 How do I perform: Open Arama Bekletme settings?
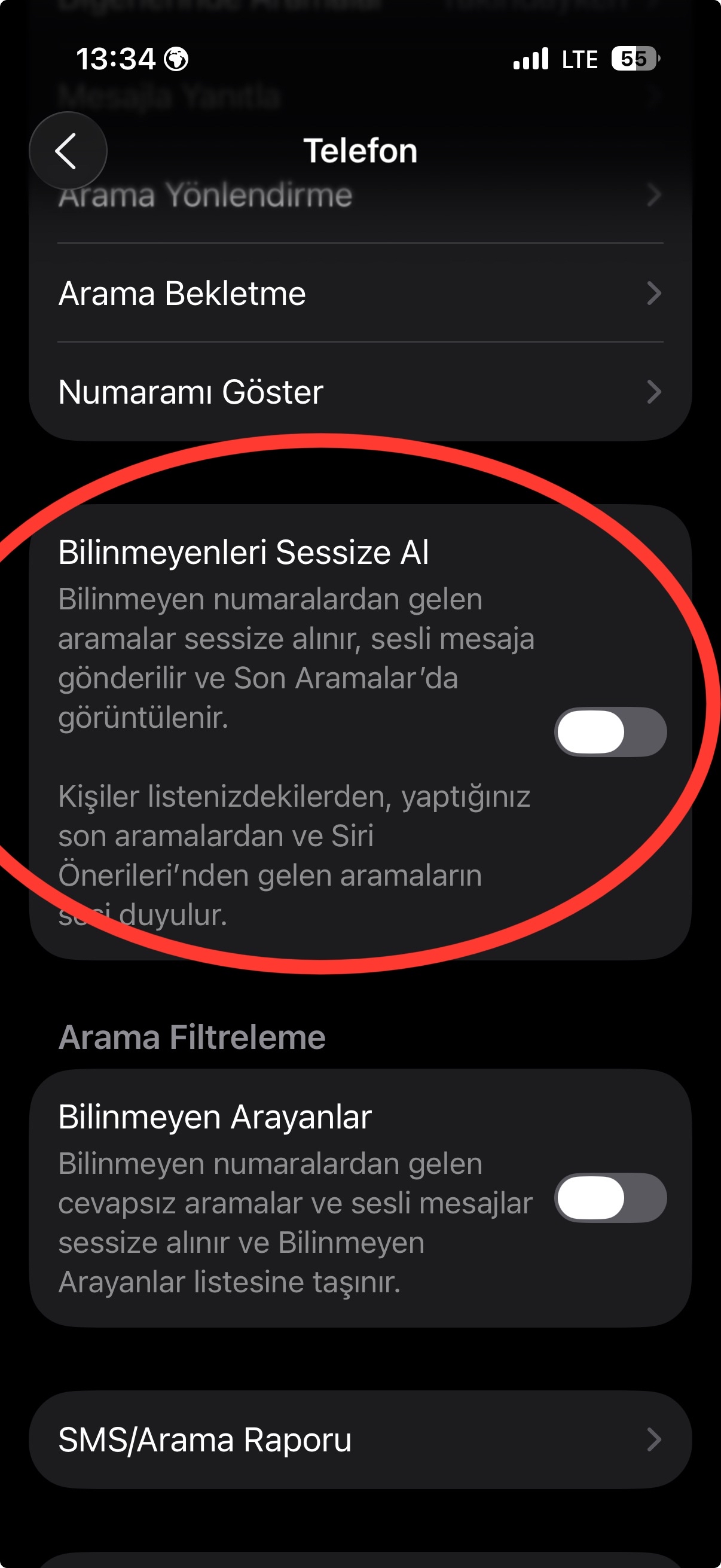tap(359, 294)
